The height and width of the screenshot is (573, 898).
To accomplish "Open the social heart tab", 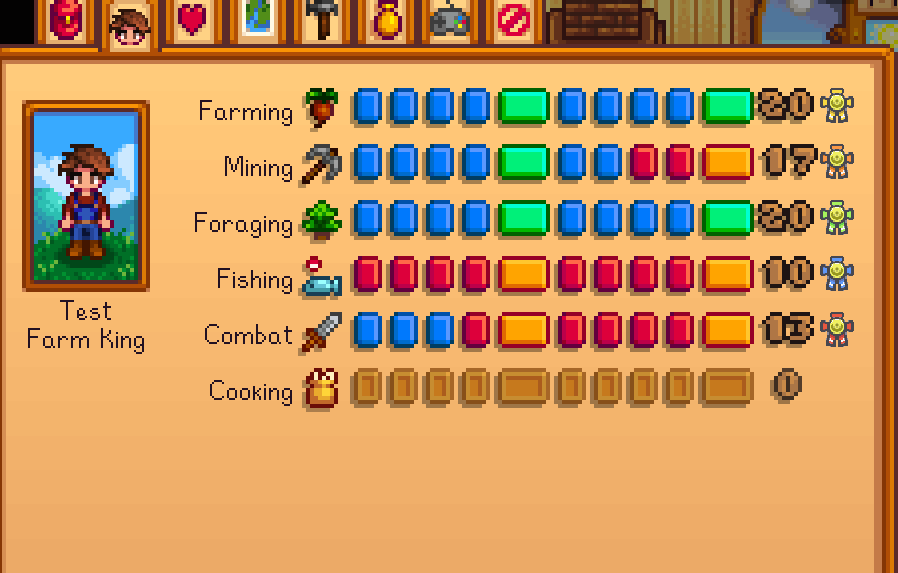I will pos(192,19).
